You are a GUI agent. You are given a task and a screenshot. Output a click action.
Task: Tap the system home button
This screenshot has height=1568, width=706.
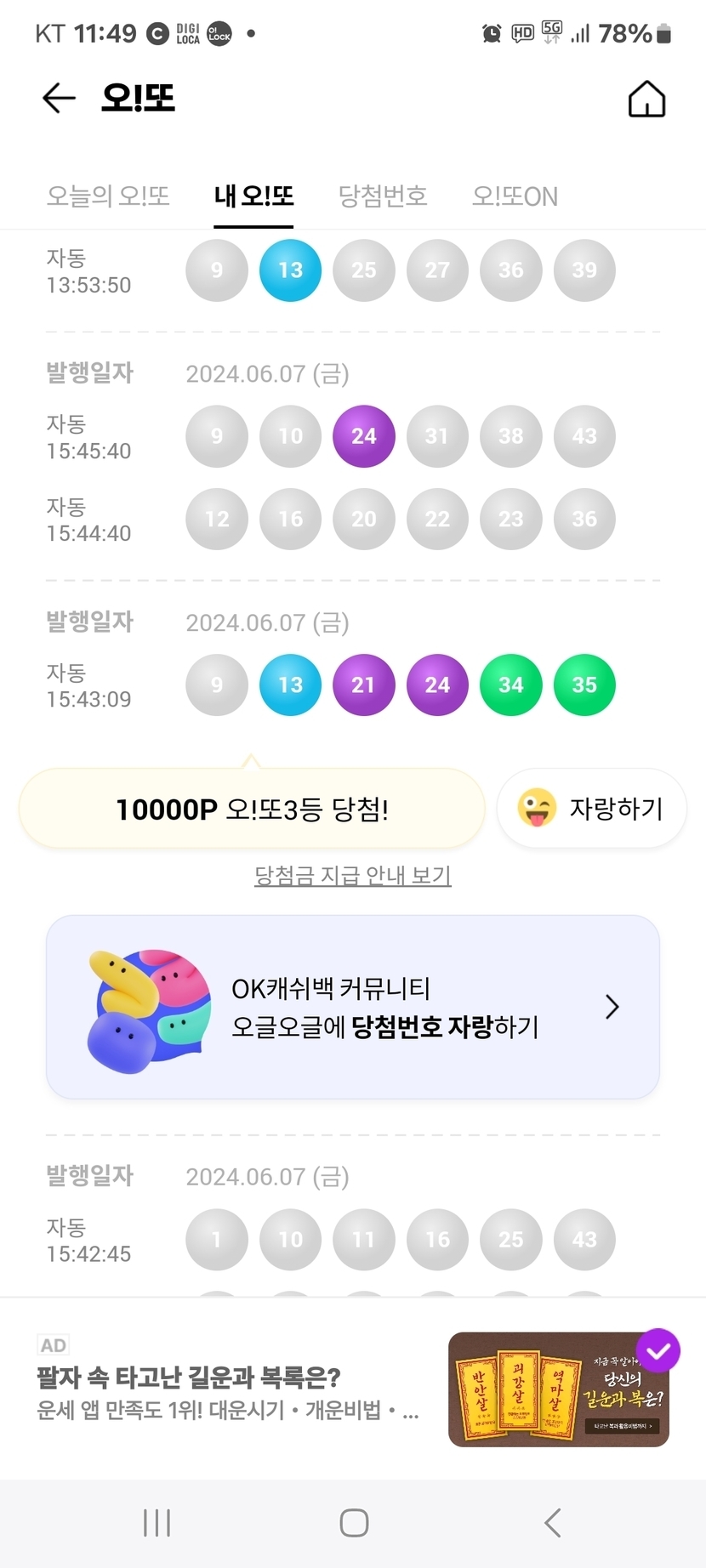[x=354, y=1523]
